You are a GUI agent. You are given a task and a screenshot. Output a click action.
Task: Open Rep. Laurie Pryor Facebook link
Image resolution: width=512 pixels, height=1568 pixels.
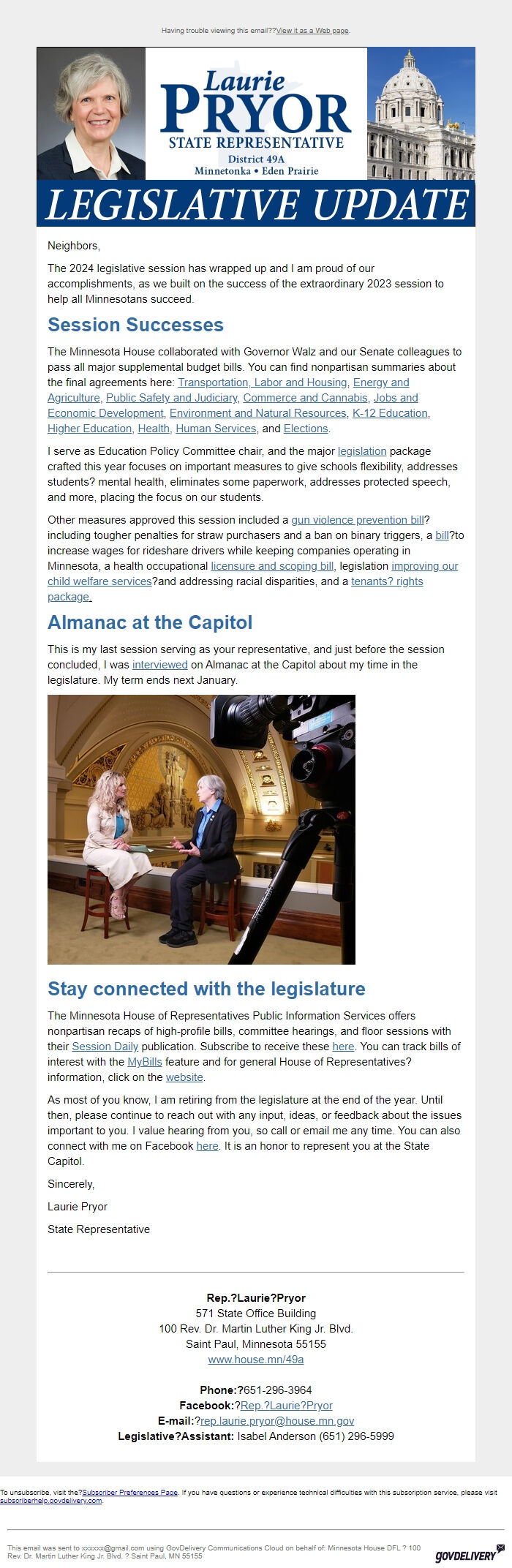[x=286, y=1406]
